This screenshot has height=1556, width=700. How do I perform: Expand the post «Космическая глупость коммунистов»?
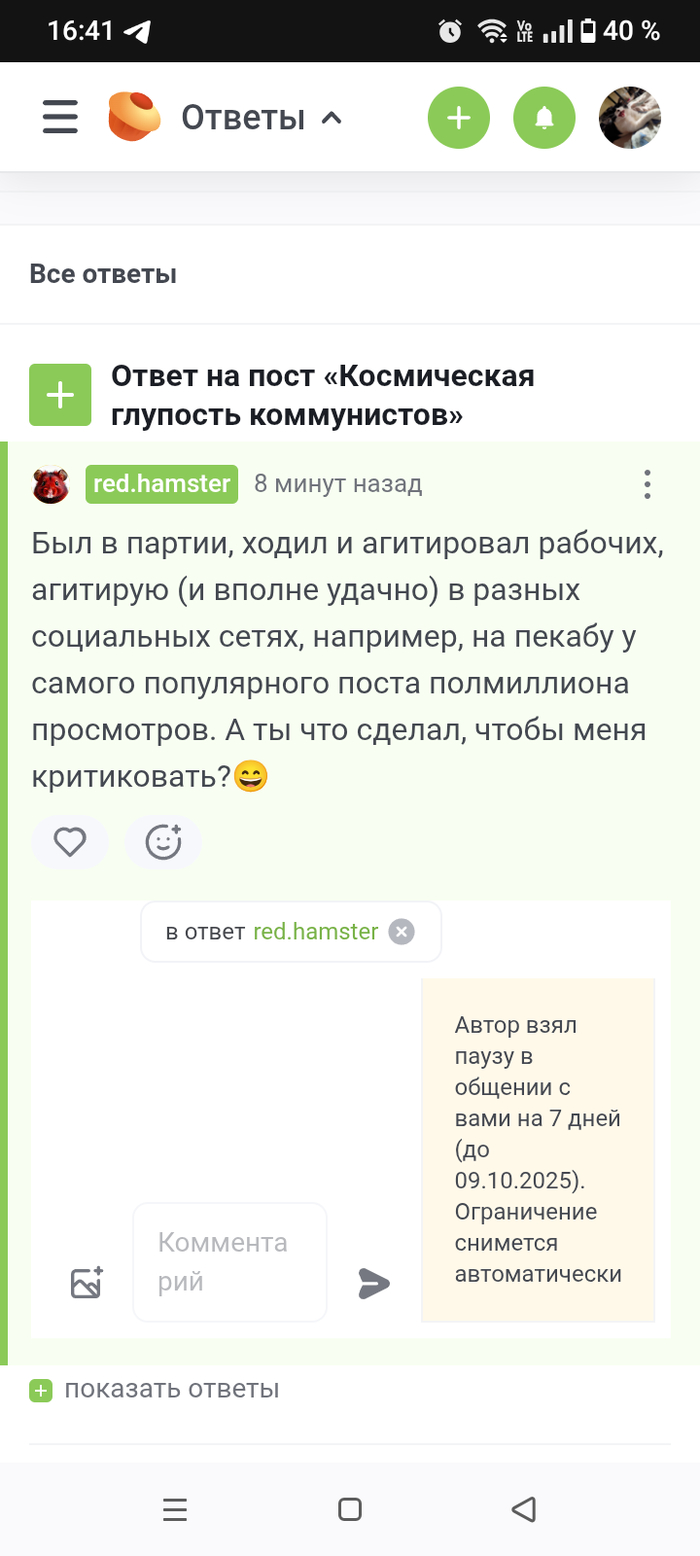60,395
